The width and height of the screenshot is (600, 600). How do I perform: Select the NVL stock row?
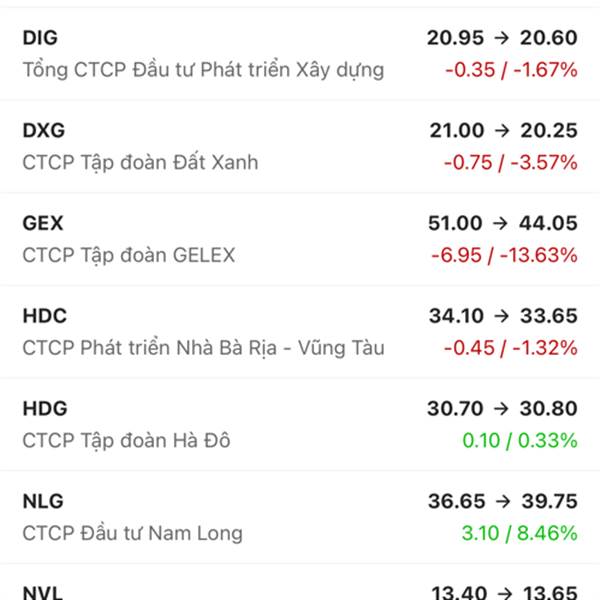coord(300,590)
